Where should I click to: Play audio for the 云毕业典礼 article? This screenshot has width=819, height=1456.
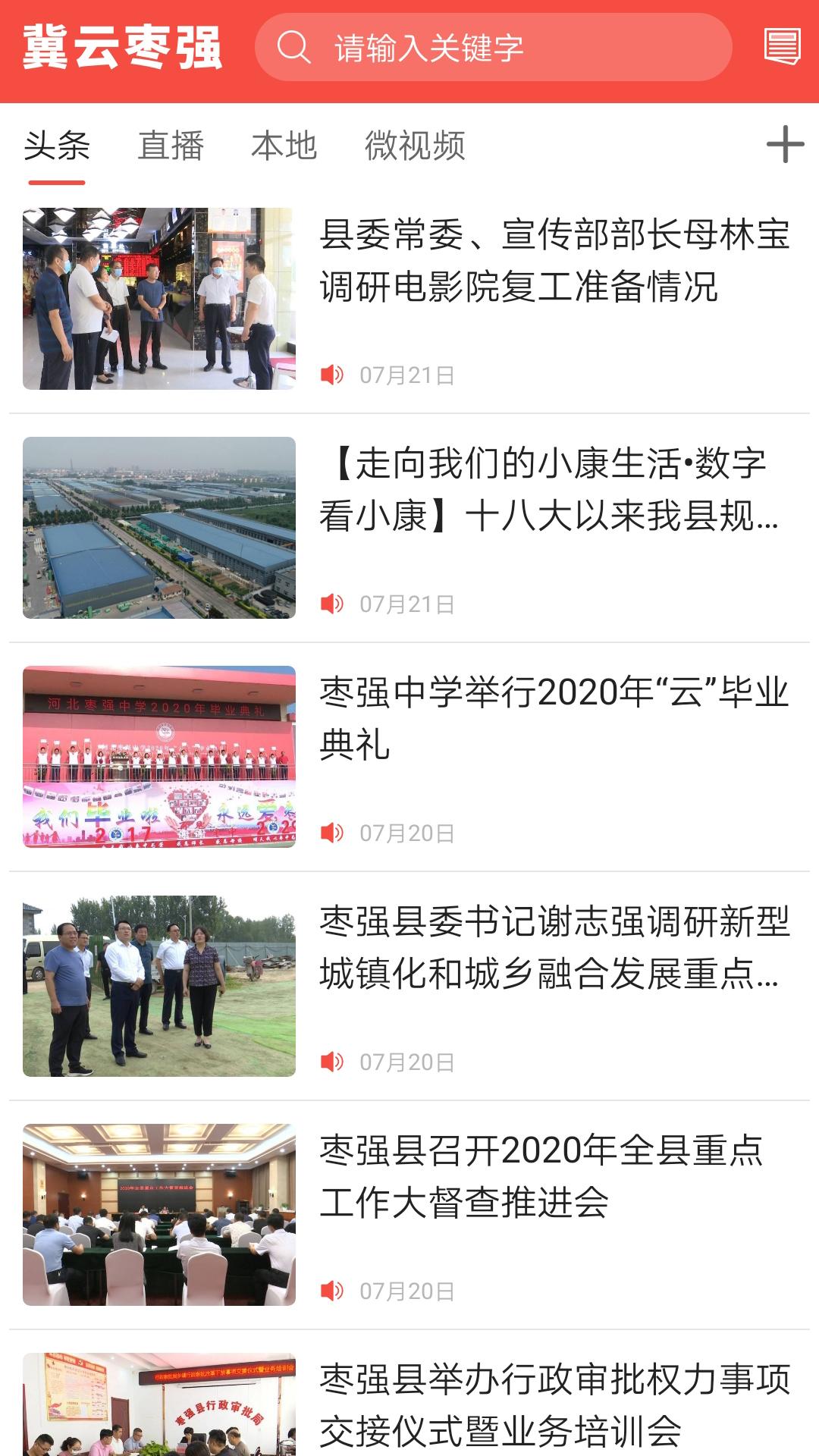[x=332, y=833]
